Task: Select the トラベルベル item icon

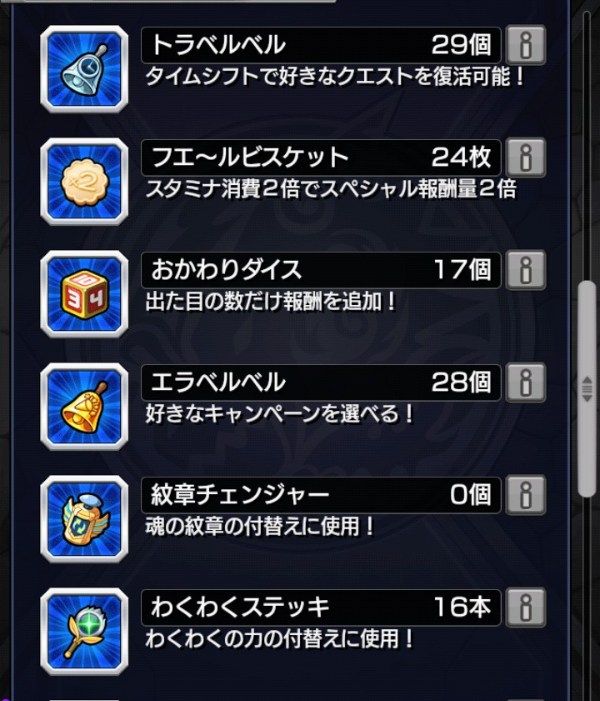Action: pyautogui.click(x=84, y=68)
